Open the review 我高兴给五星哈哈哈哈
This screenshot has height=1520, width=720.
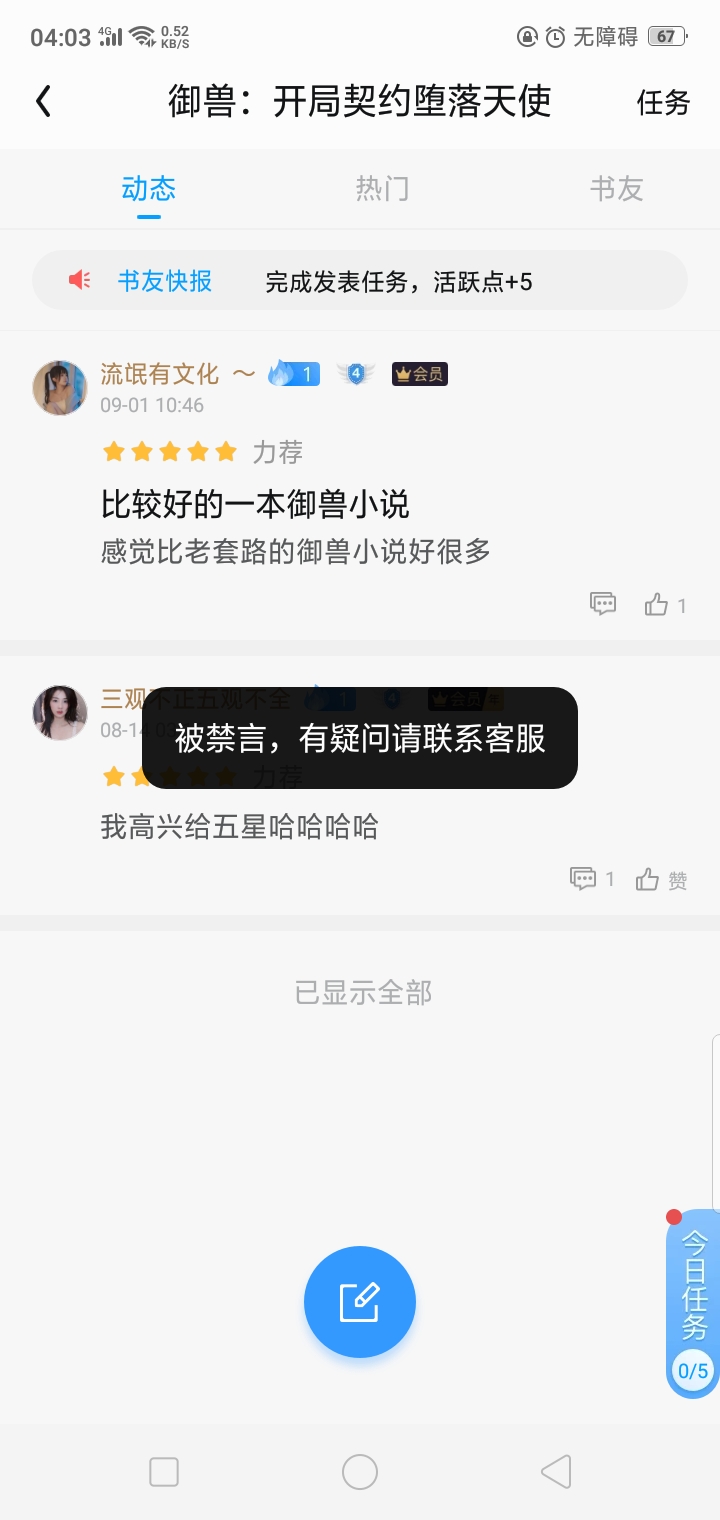click(239, 827)
